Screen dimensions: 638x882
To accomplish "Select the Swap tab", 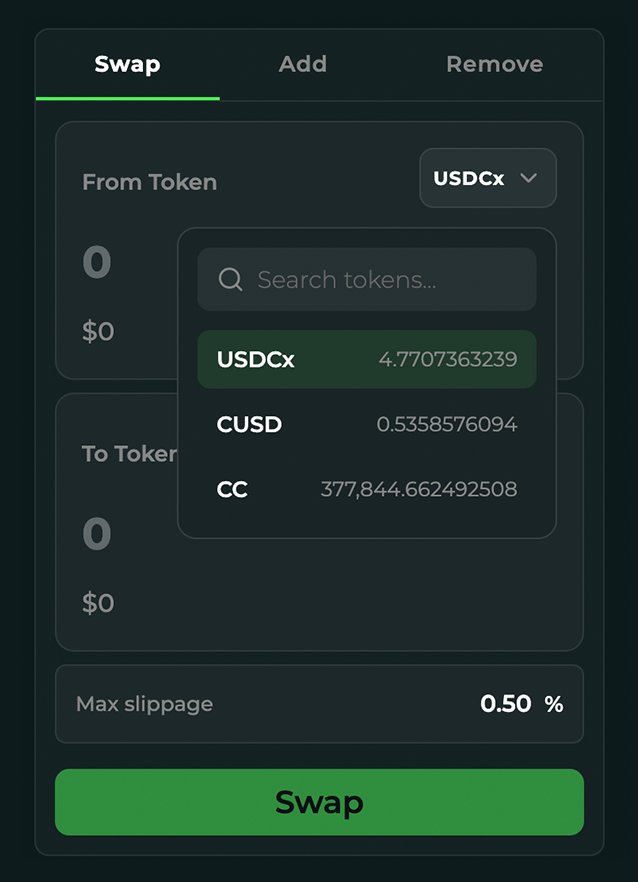I will 127,64.
